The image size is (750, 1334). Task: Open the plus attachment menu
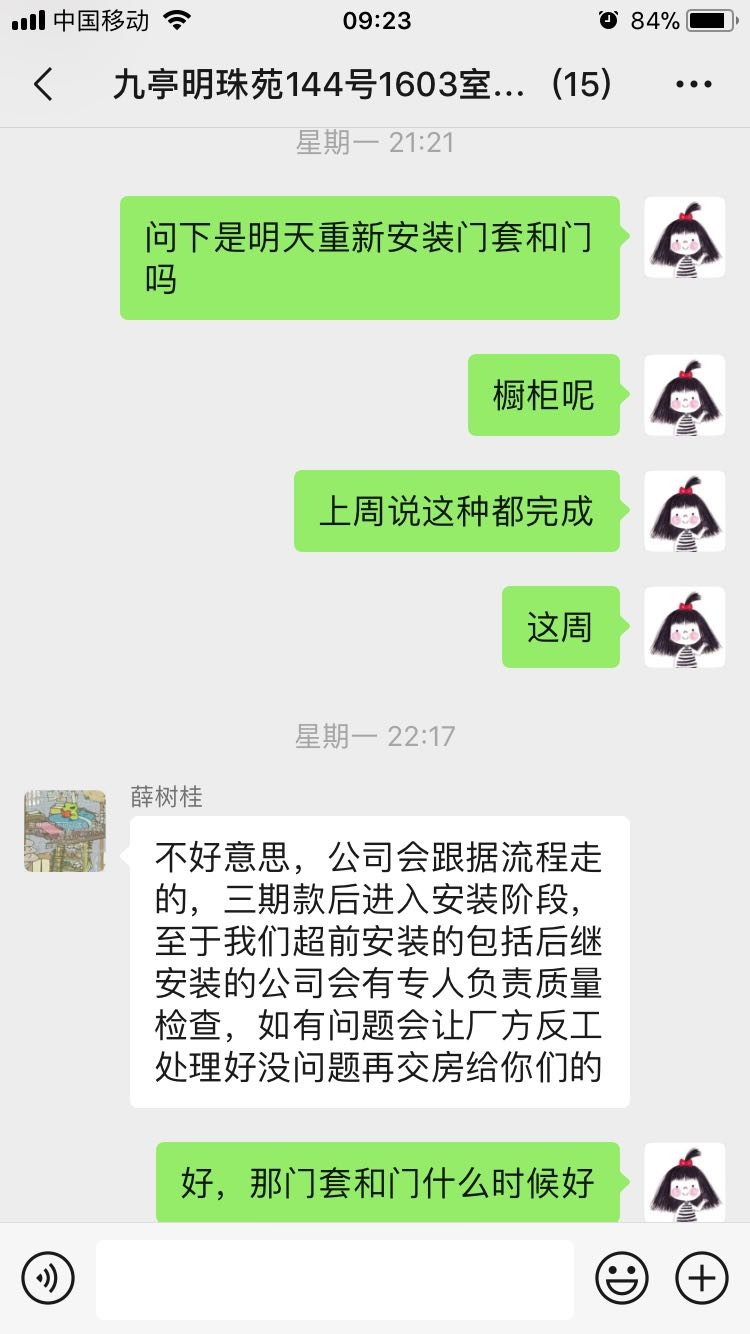pos(702,1277)
